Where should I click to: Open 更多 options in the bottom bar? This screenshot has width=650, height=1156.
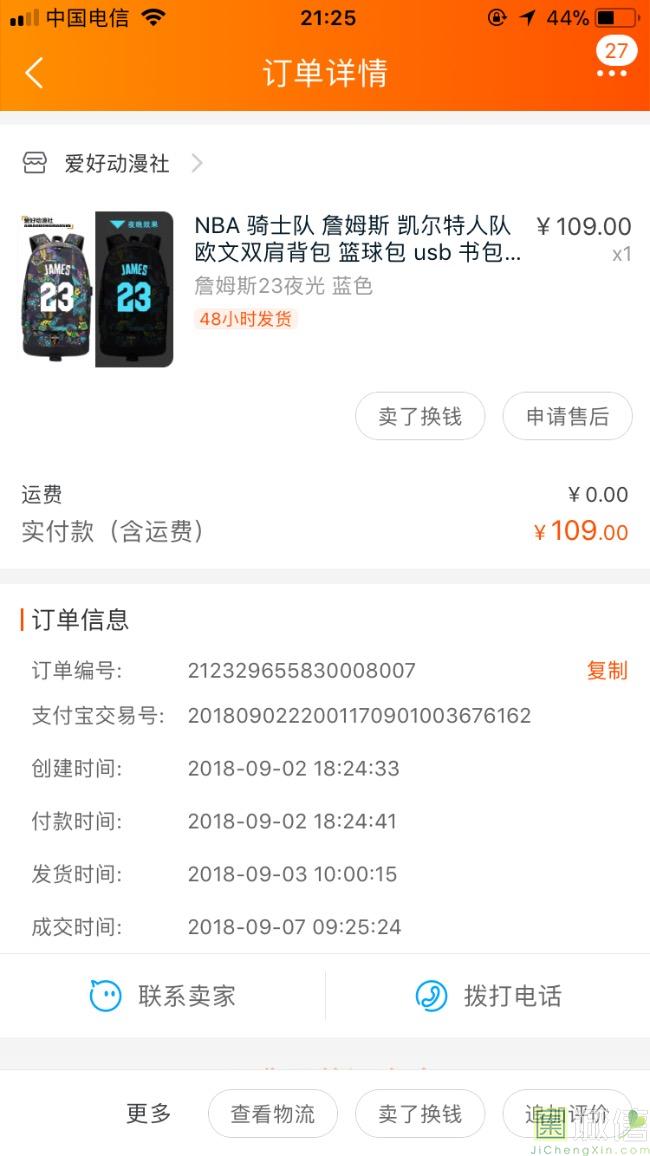[x=149, y=1113]
